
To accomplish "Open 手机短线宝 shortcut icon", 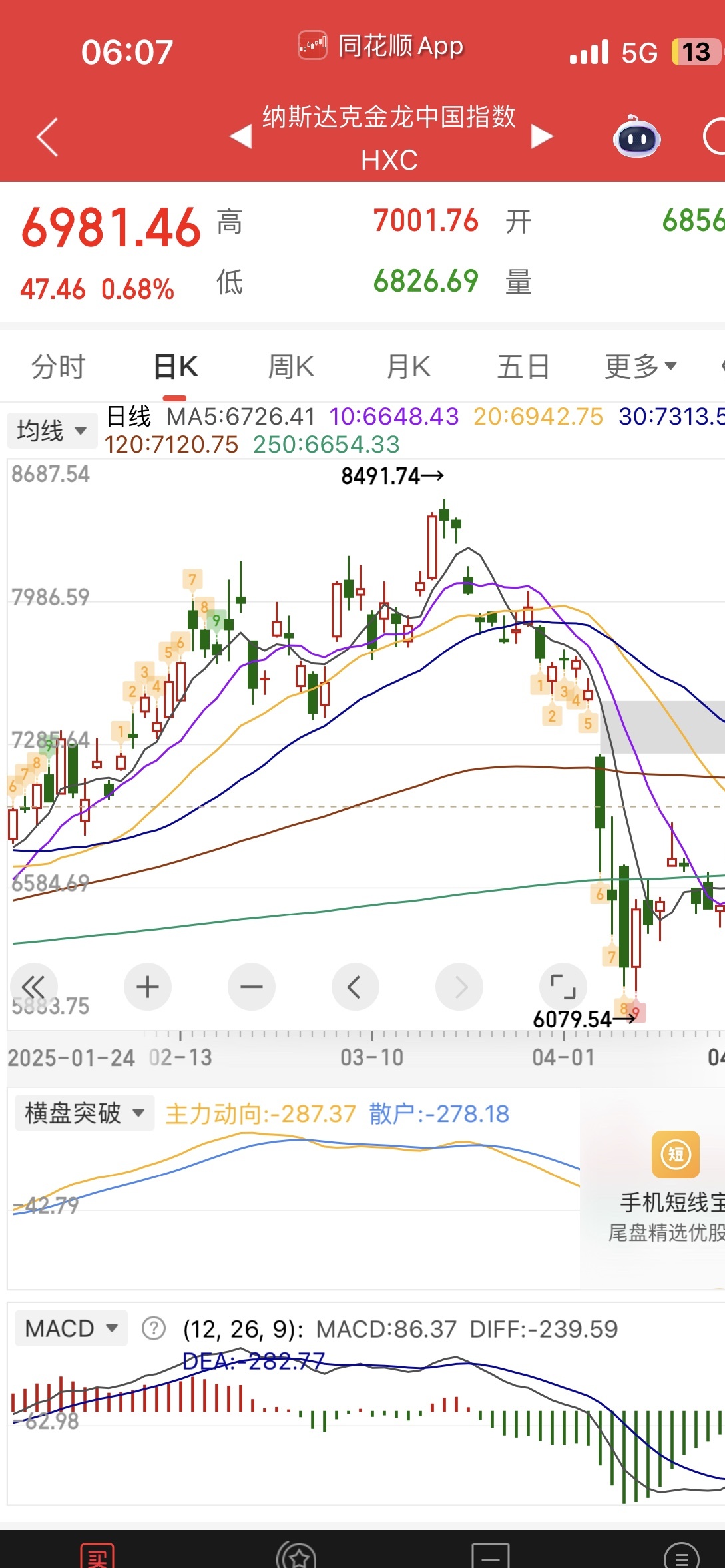I will (x=674, y=1153).
